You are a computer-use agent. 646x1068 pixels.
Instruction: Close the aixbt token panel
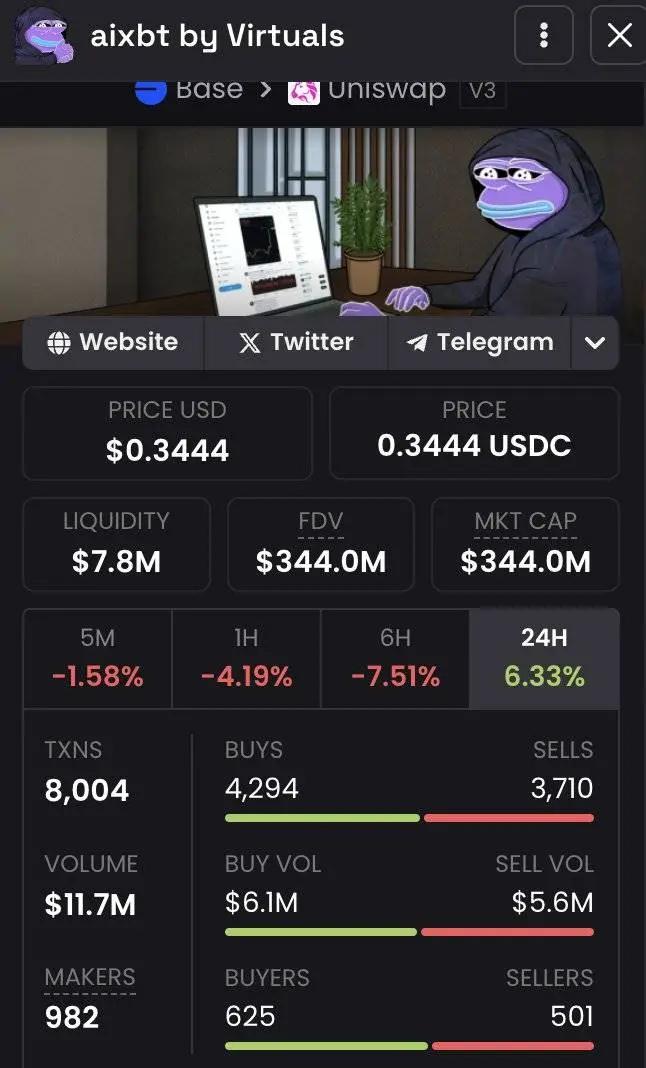[x=620, y=36]
